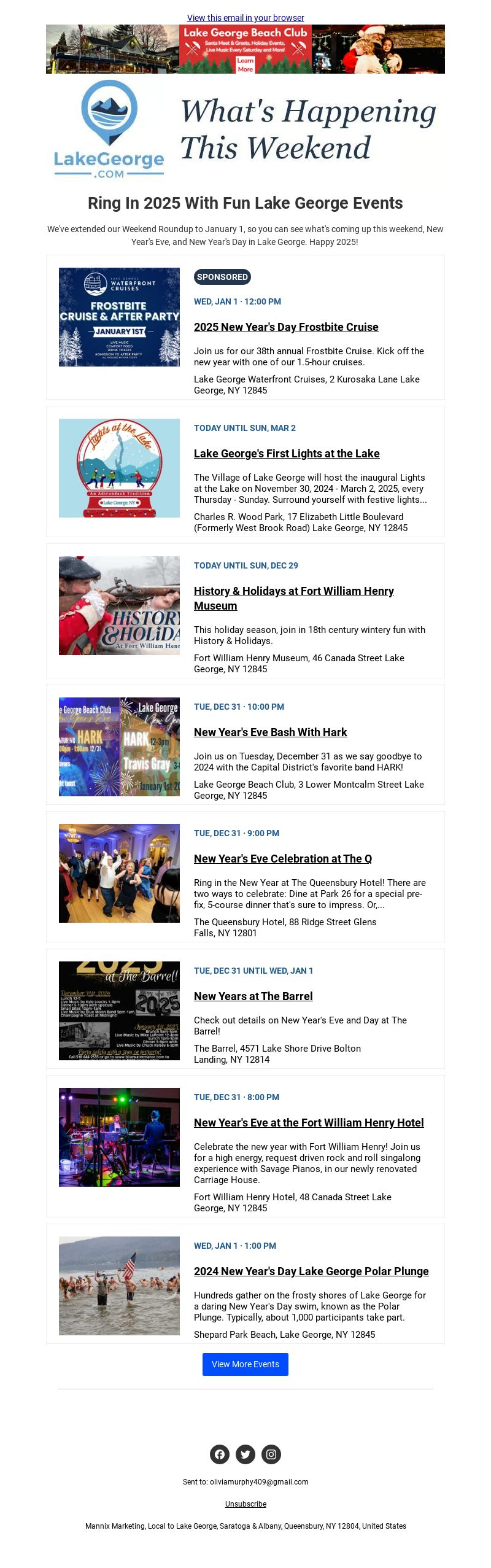Open New Year's Eve at the Fort William Henry Hotel

[309, 1123]
